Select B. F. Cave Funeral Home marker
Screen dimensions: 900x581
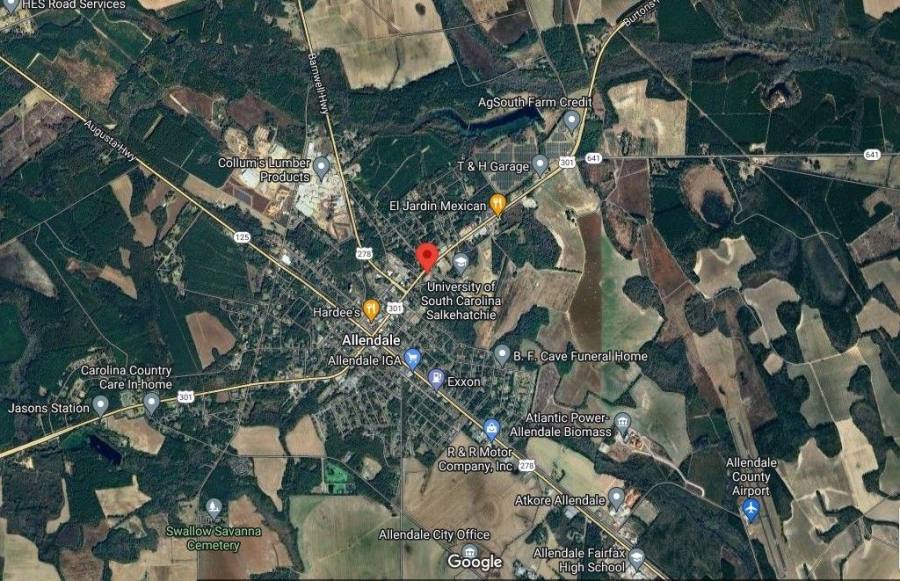coord(502,355)
